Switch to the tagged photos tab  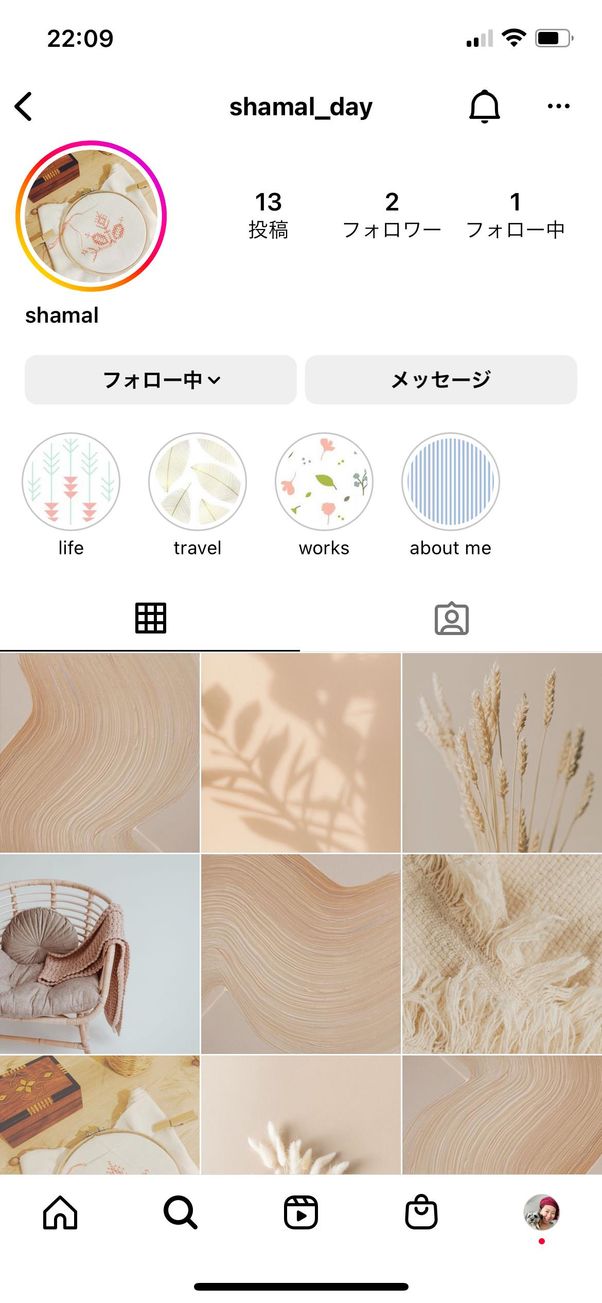coord(452,619)
